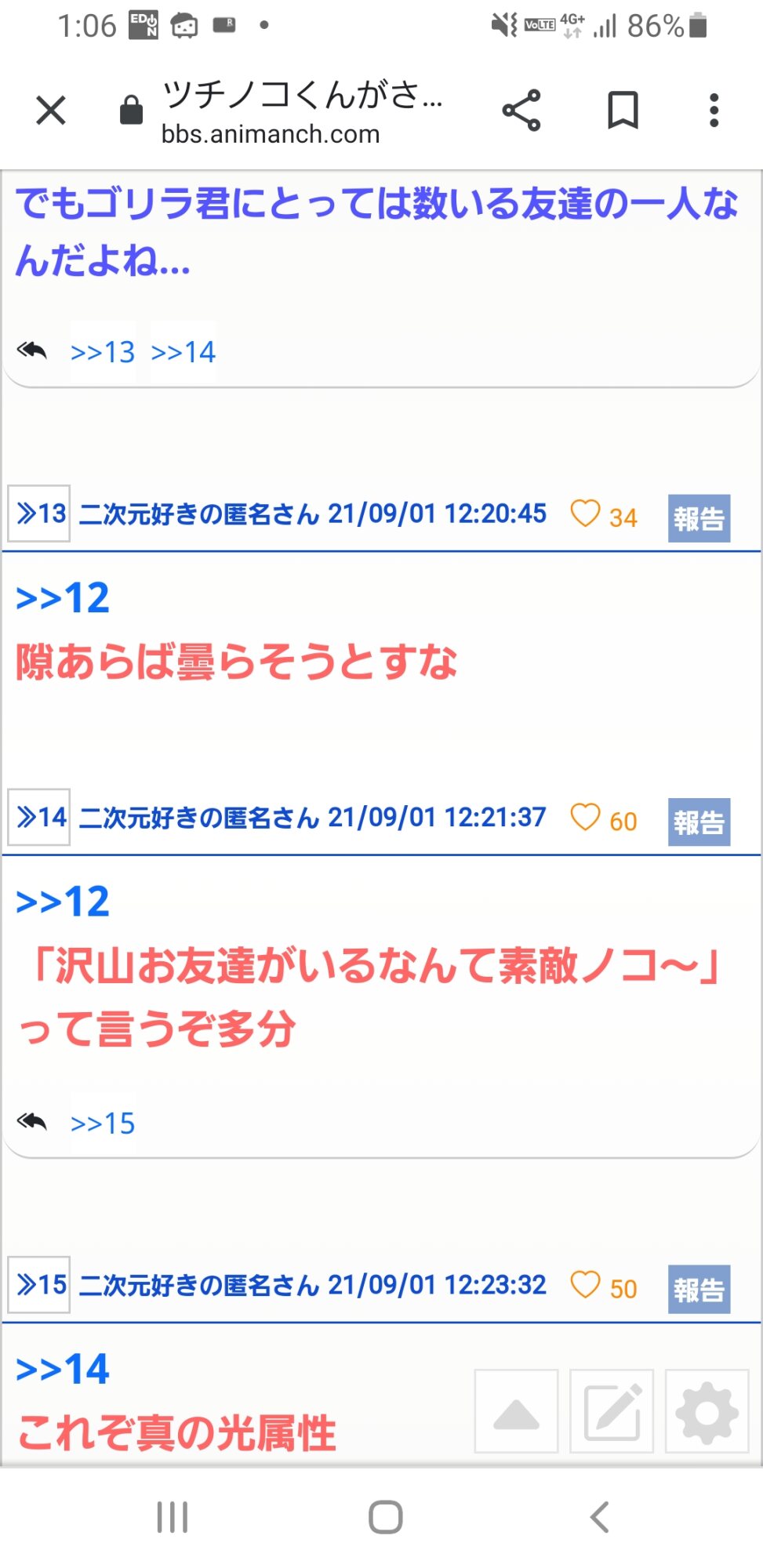This screenshot has height=1568, width=763.
Task: Write a new comment with pencil button
Action: [x=612, y=1411]
